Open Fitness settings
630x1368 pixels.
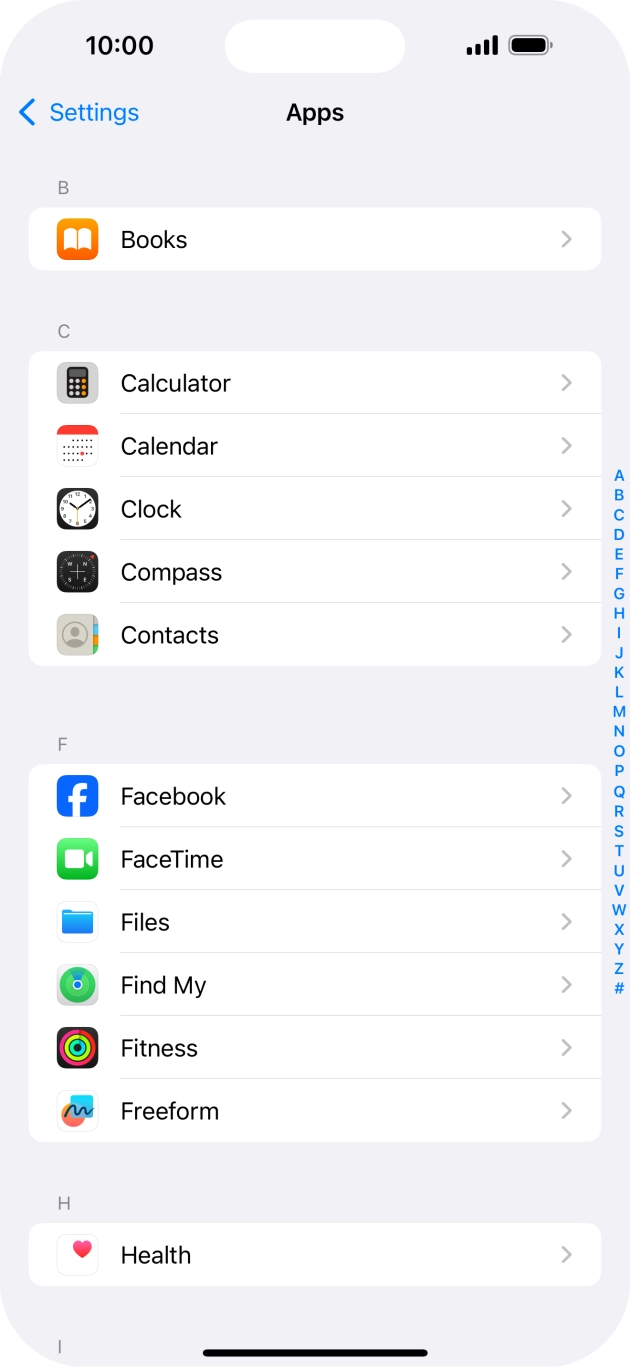point(315,1048)
